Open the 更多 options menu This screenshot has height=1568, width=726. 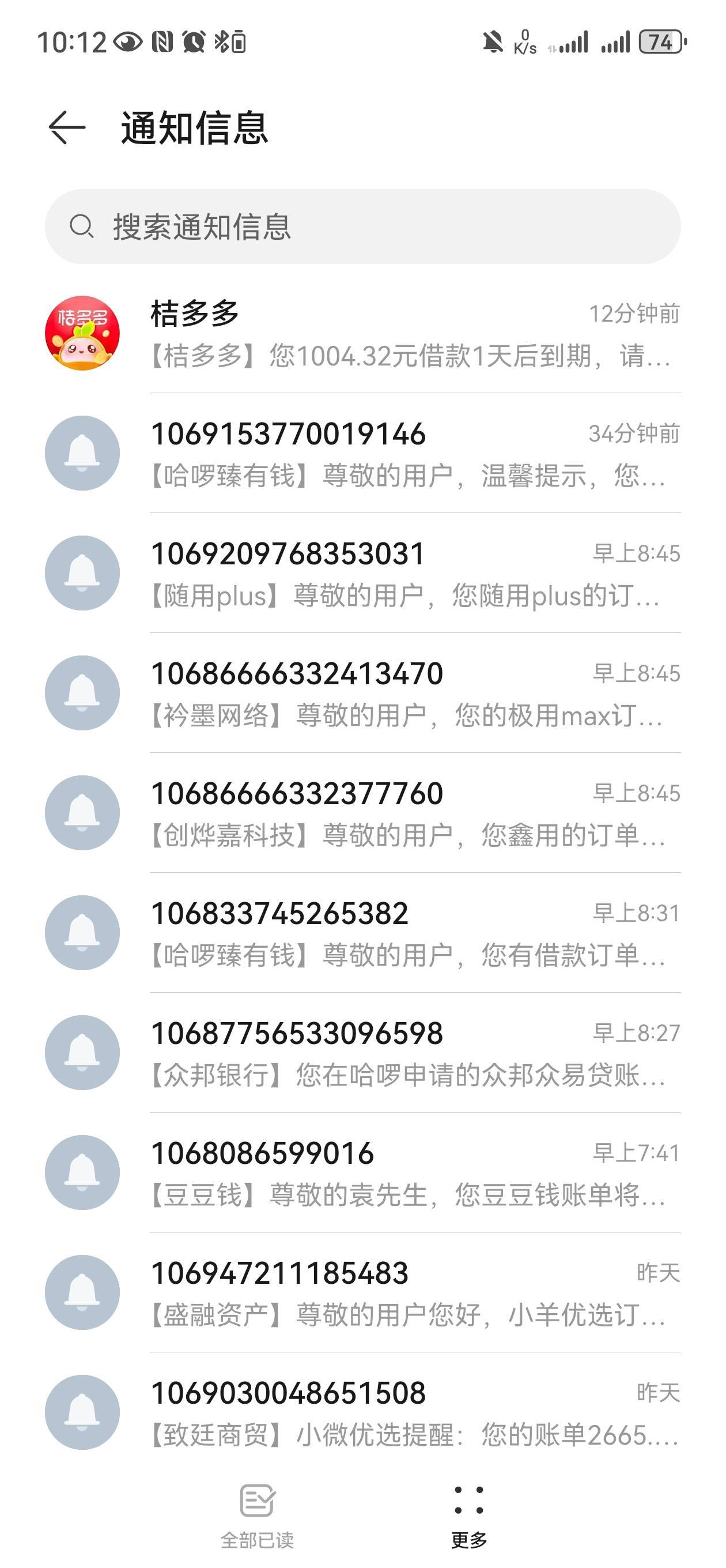pyautogui.click(x=468, y=1514)
